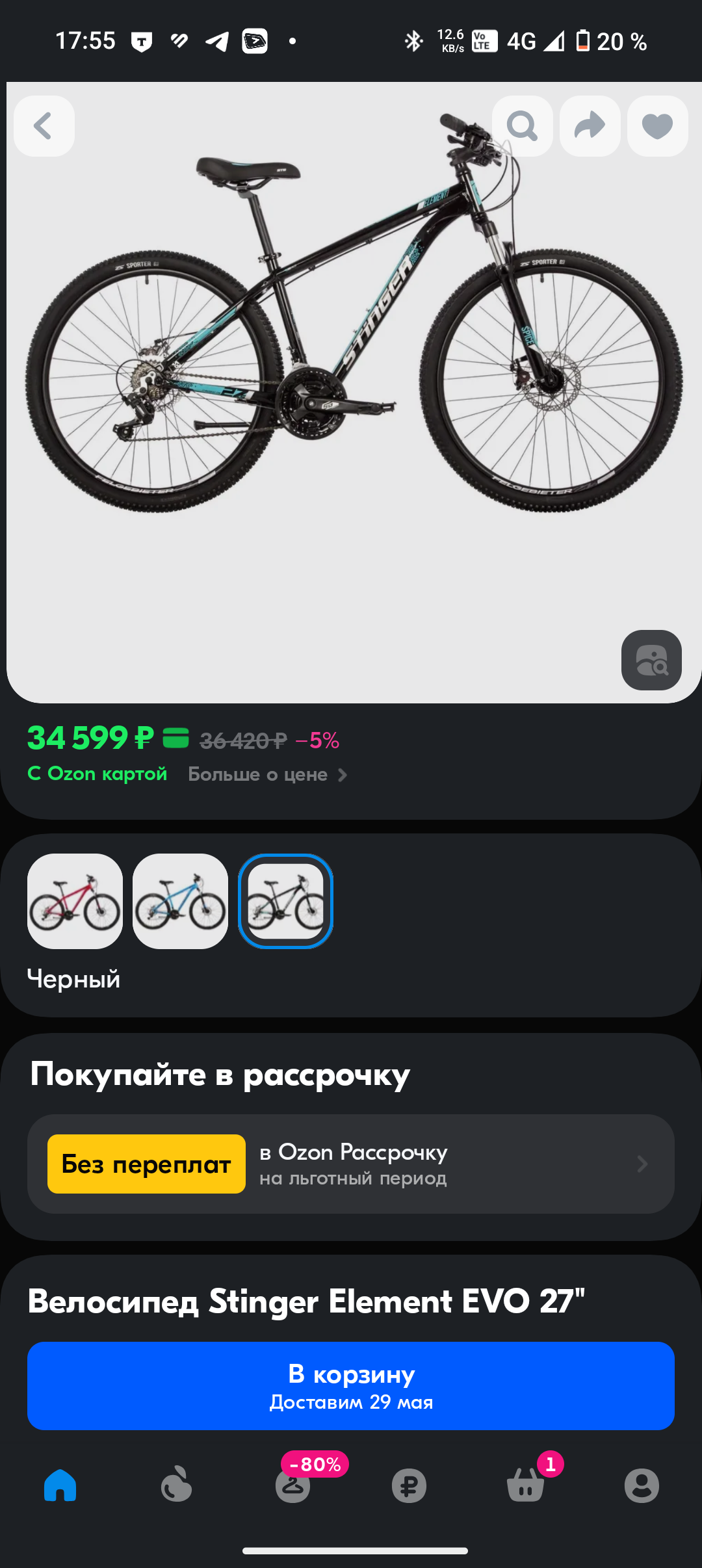Select the black bicycle color variant
Screen dimensions: 702x1568
tap(285, 901)
